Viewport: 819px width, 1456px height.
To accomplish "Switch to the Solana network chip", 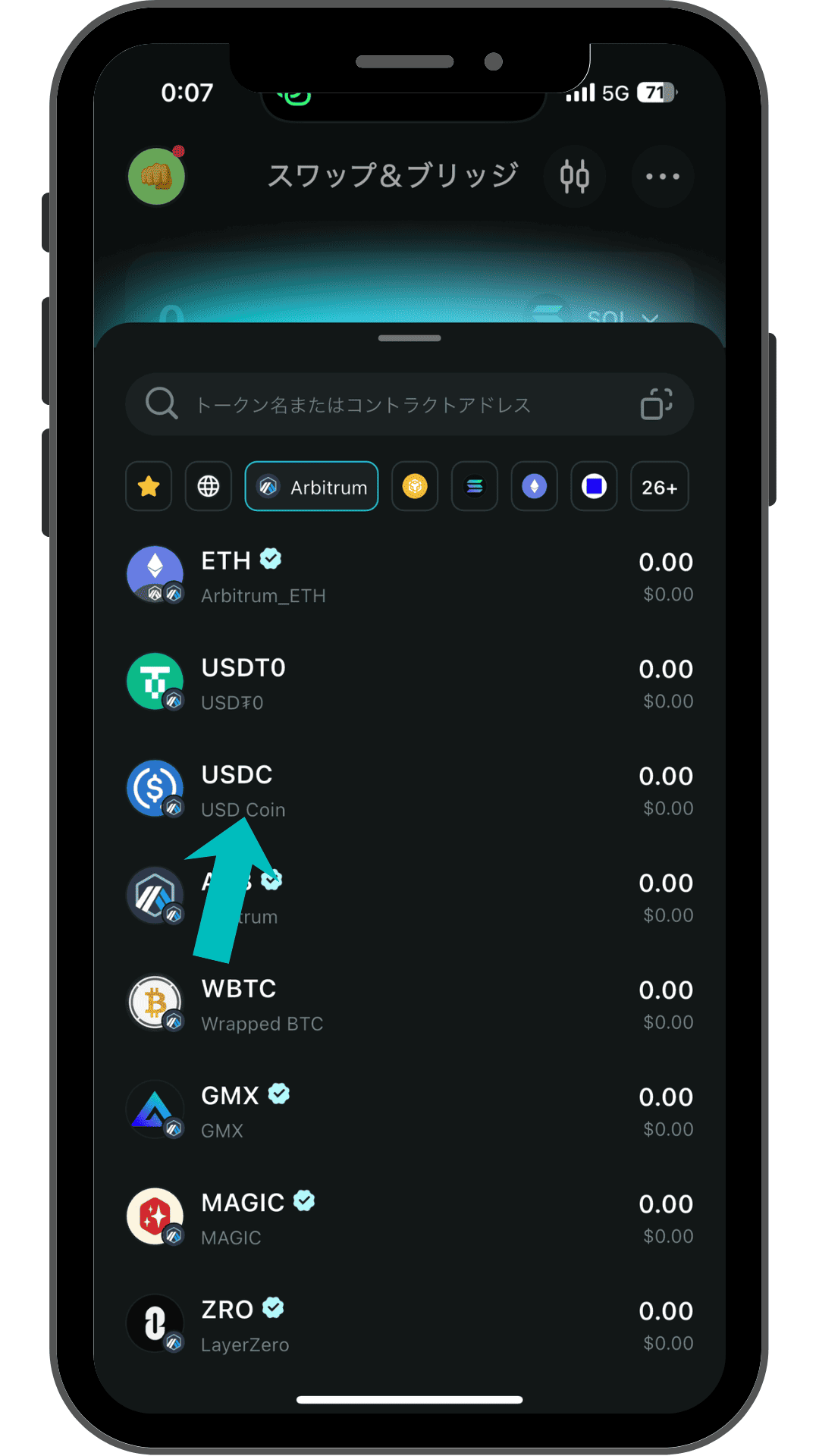I will pyautogui.click(x=475, y=486).
